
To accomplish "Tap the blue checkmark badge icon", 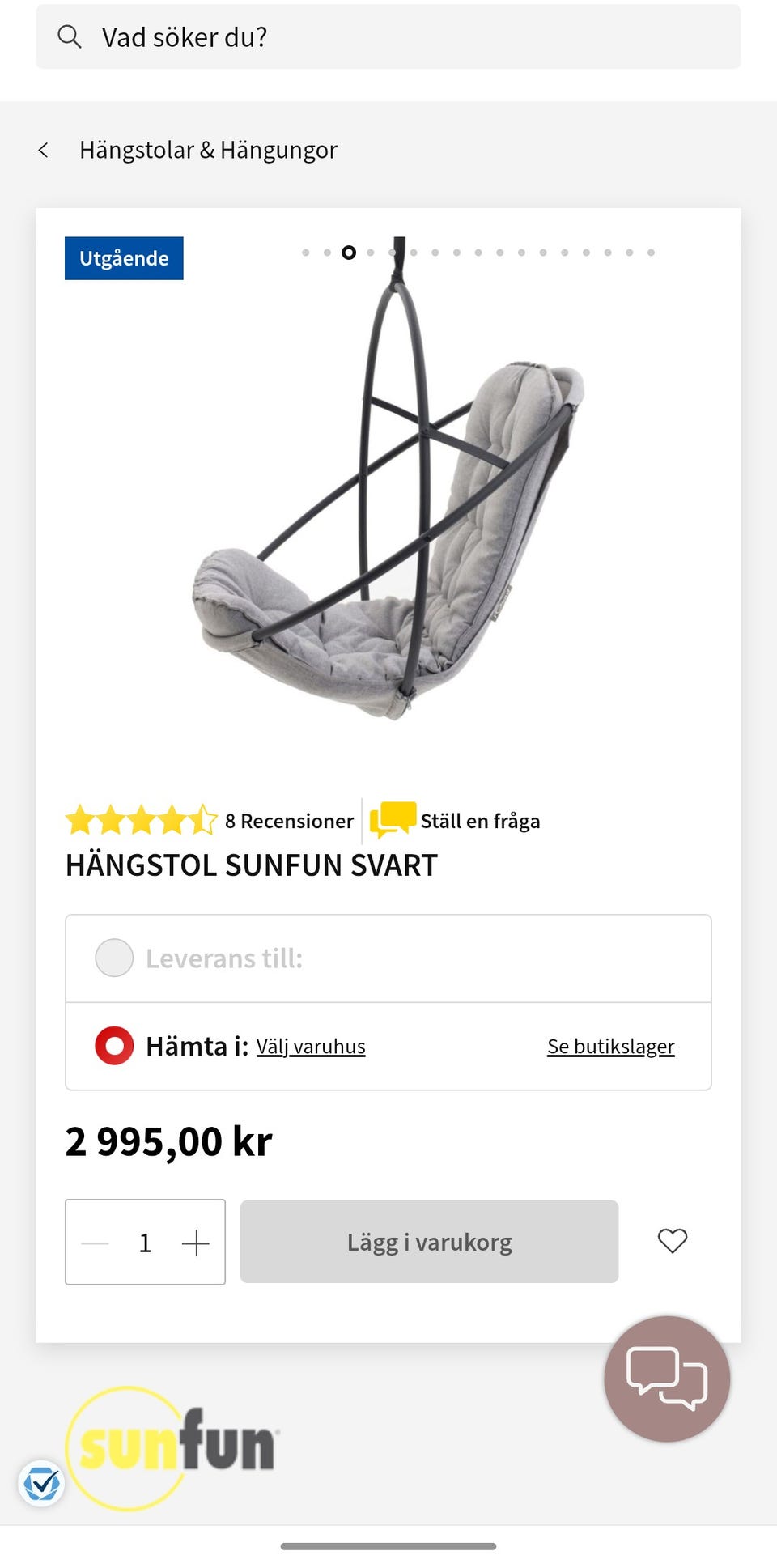I will [41, 1484].
